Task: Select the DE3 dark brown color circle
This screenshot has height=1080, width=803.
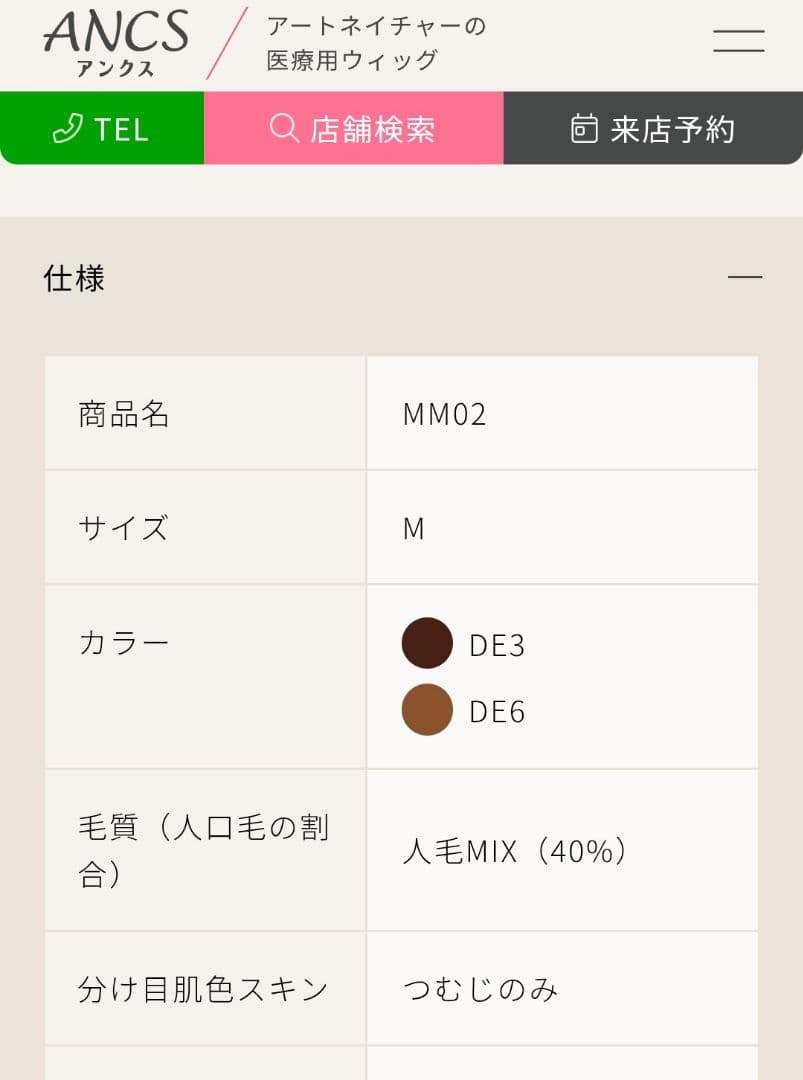Action: [x=426, y=643]
